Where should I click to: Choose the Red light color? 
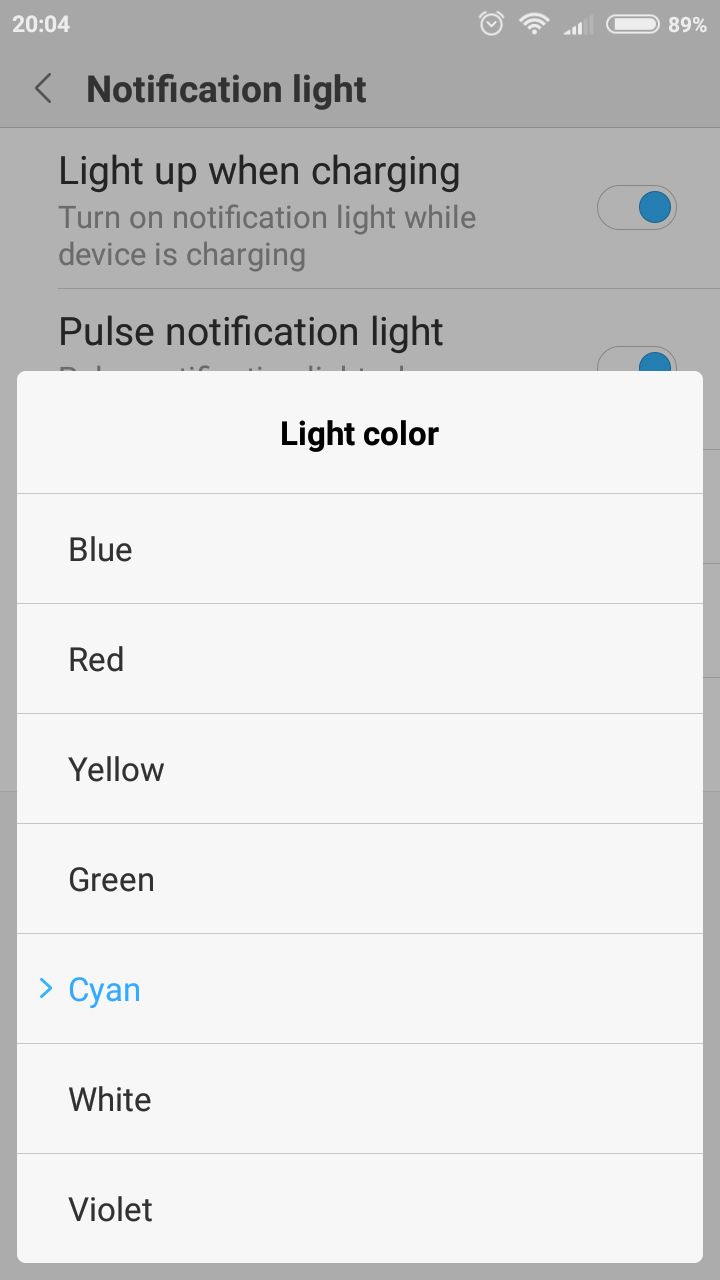coord(360,659)
